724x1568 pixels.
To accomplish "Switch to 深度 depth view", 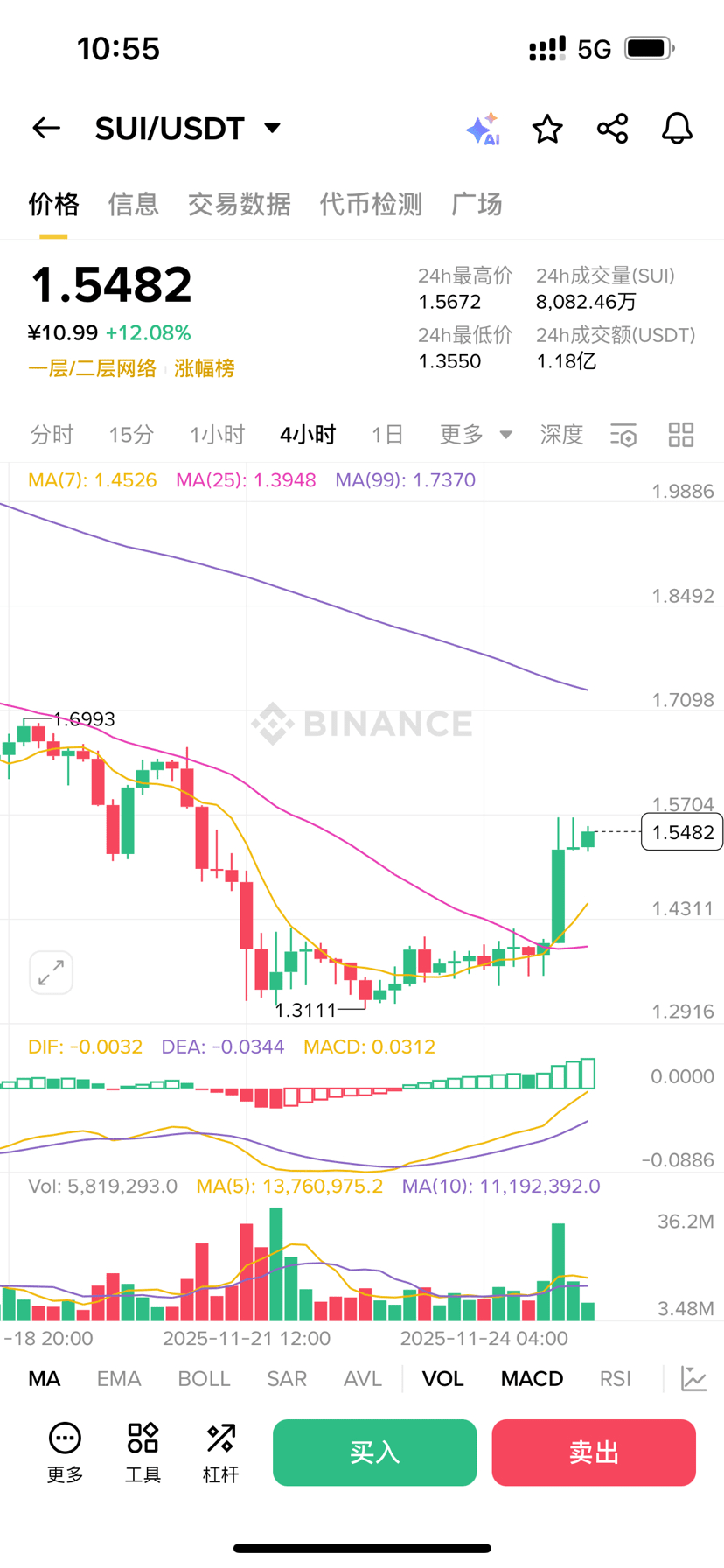I will 561,435.
